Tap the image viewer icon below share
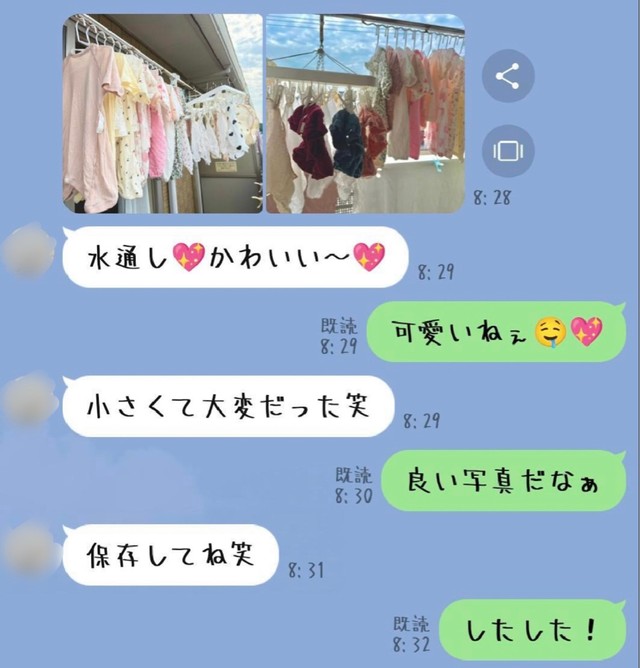This screenshot has width=640, height=668. (508, 151)
